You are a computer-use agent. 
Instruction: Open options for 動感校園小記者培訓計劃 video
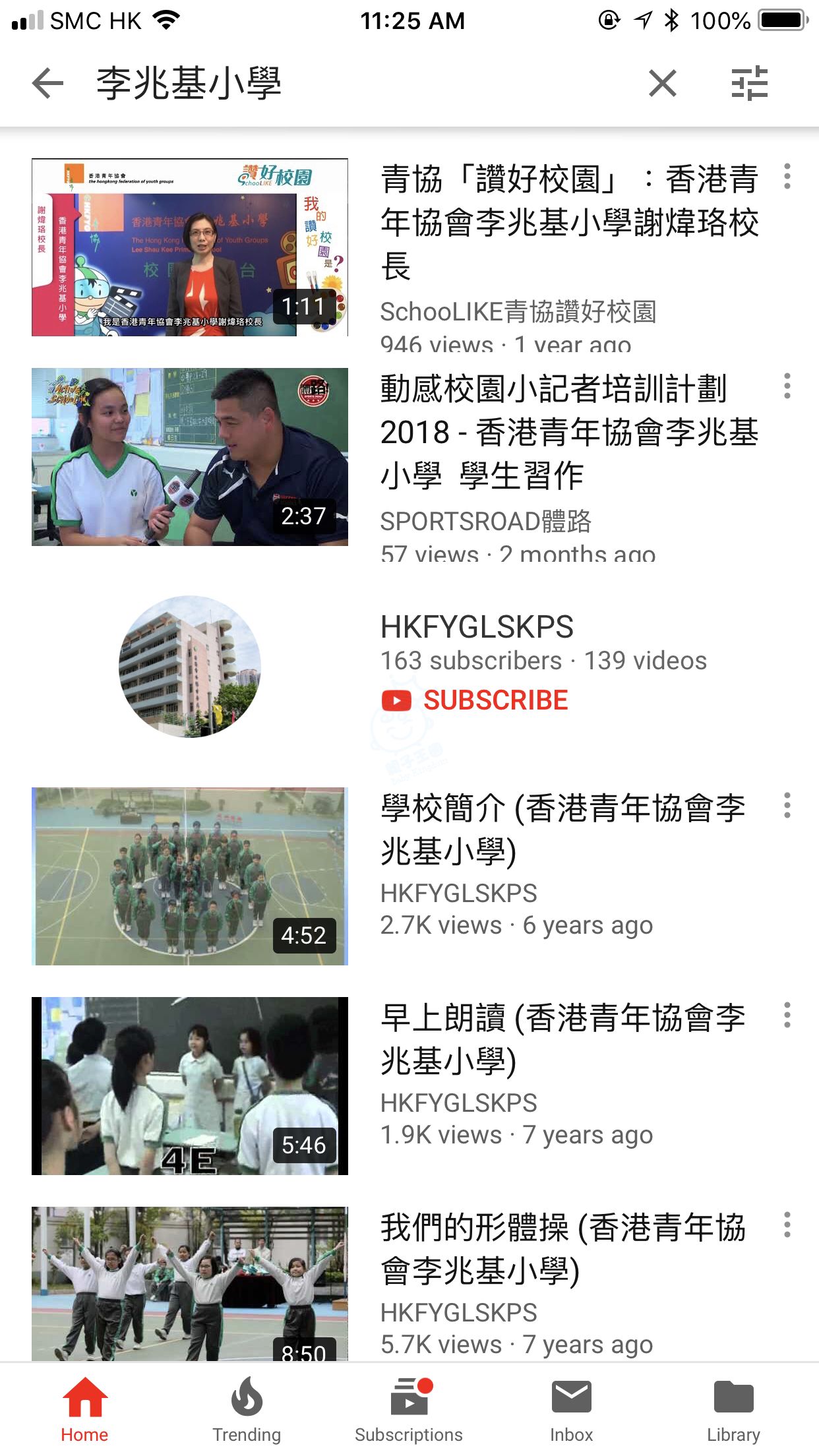click(x=787, y=386)
